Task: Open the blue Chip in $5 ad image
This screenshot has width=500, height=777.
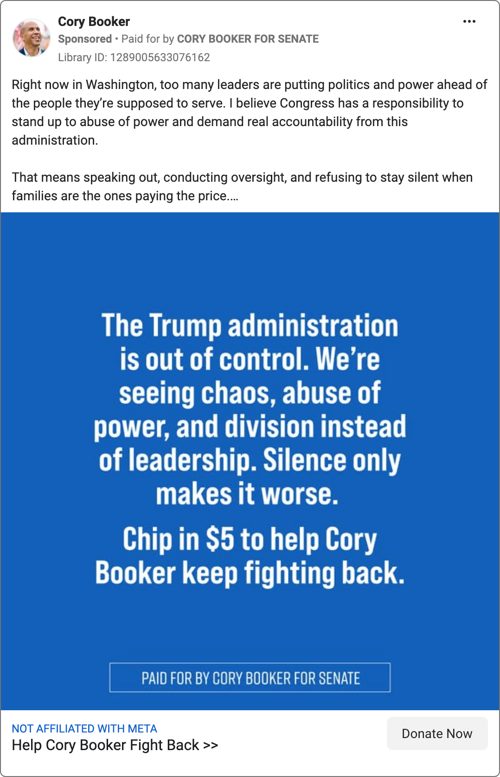Action: coord(250,461)
